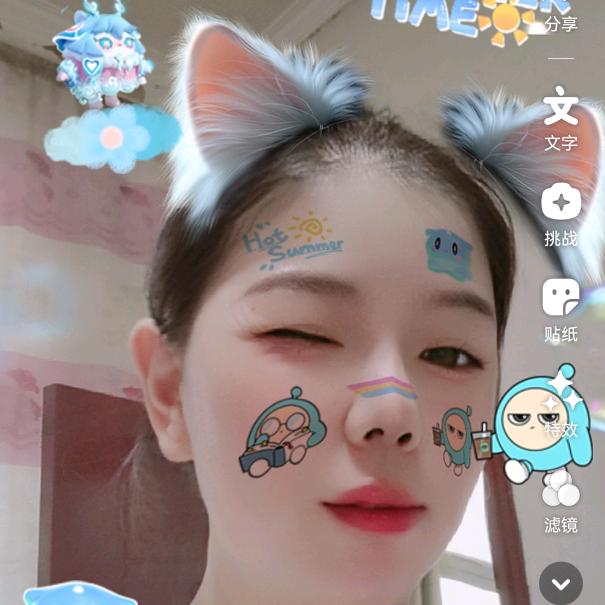
Task: Expand more tools with the down chevron
Action: click(x=561, y=583)
